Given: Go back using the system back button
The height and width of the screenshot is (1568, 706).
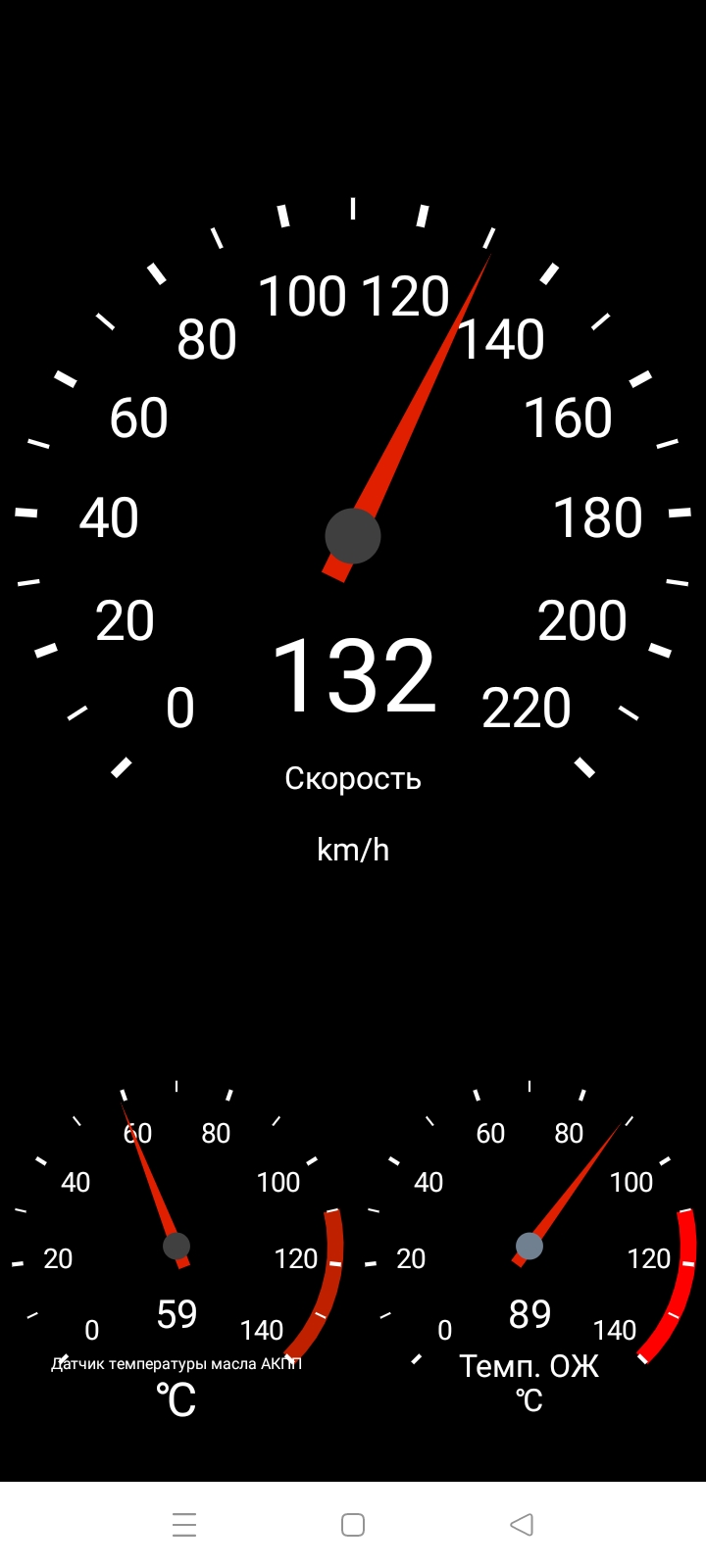Looking at the screenshot, I should [522, 1525].
